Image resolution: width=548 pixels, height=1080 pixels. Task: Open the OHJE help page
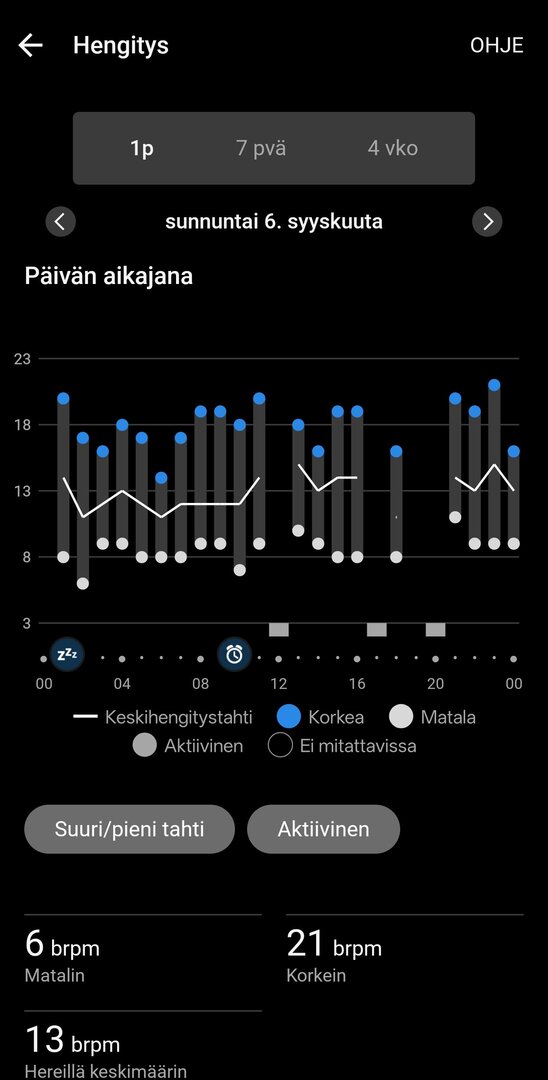pos(496,45)
